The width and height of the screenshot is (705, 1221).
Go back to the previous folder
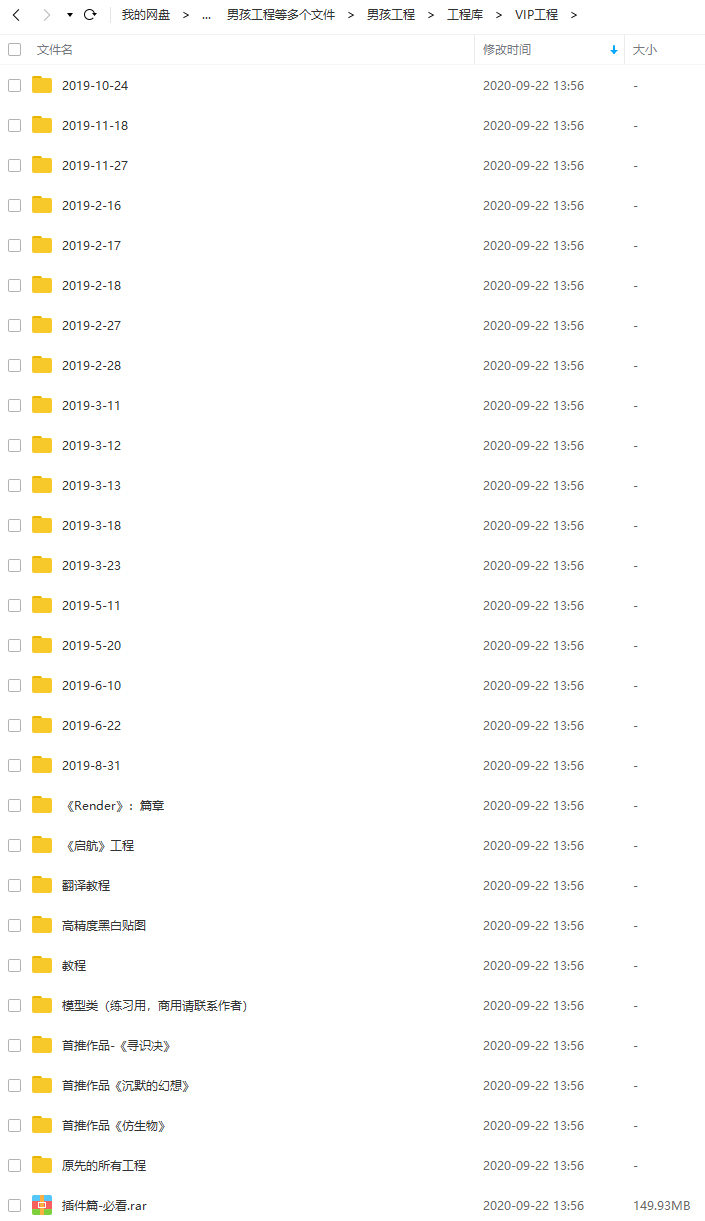tap(16, 15)
